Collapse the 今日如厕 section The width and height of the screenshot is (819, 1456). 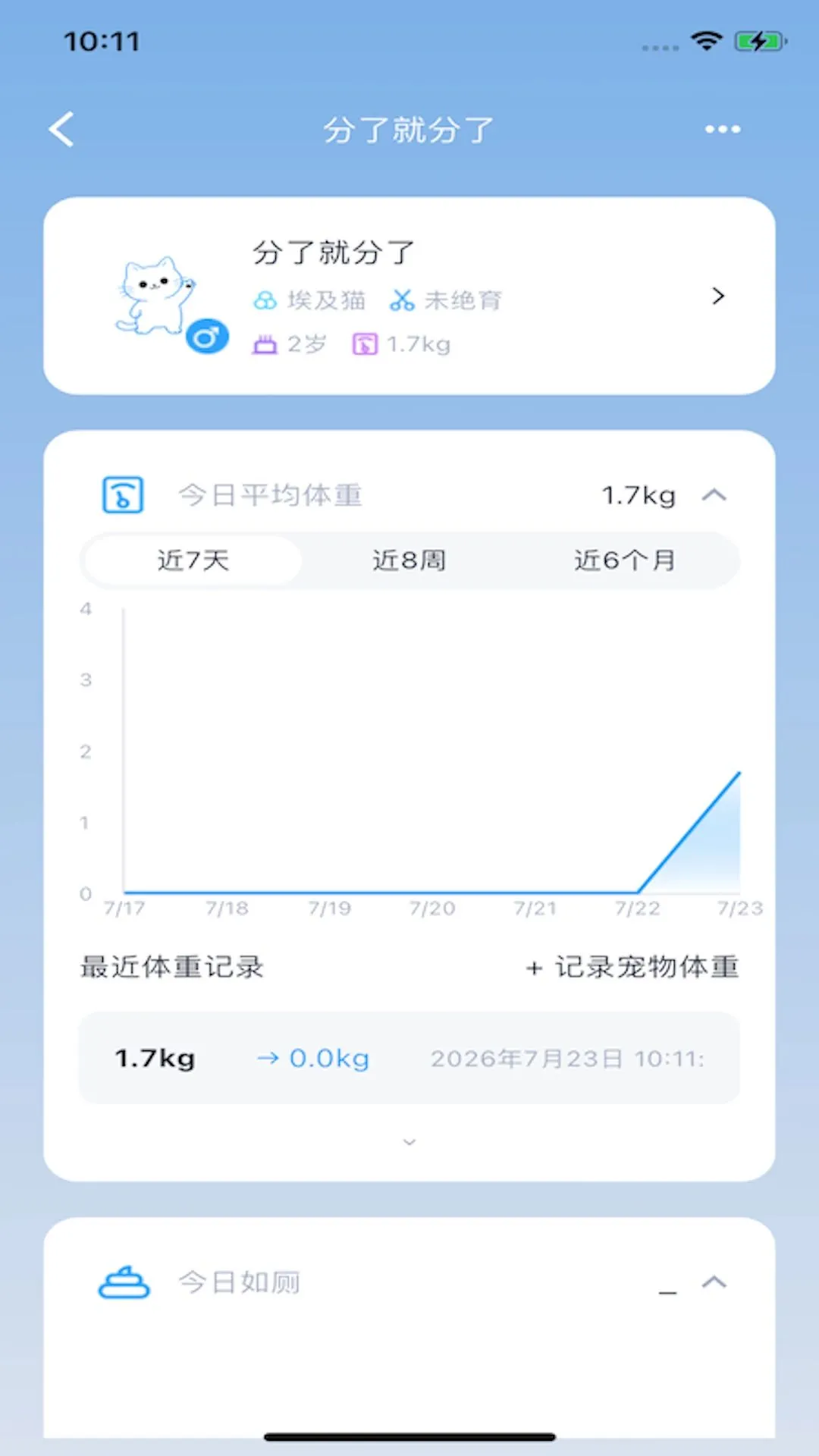tap(714, 1282)
